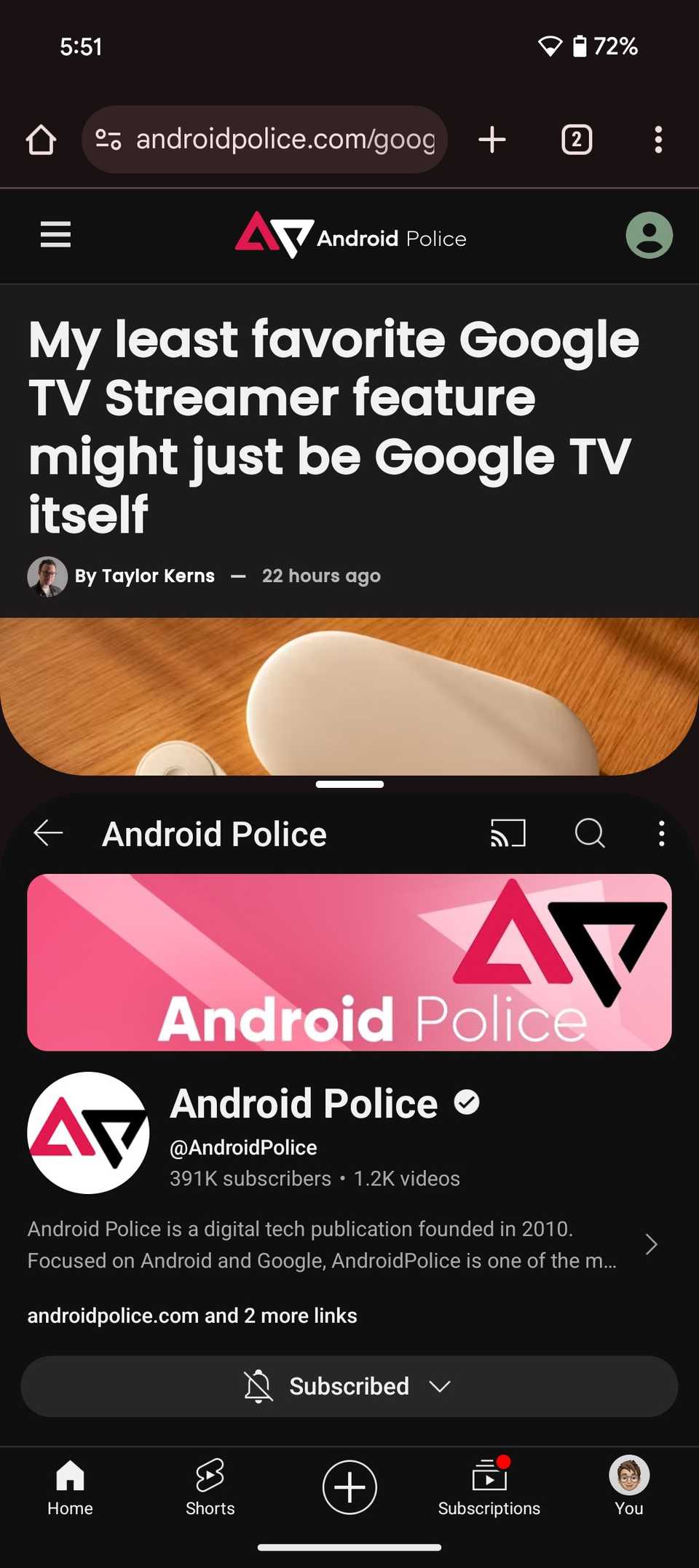Image resolution: width=699 pixels, height=1568 pixels.
Task: Open YouTube search from the channel page
Action: pos(590,834)
